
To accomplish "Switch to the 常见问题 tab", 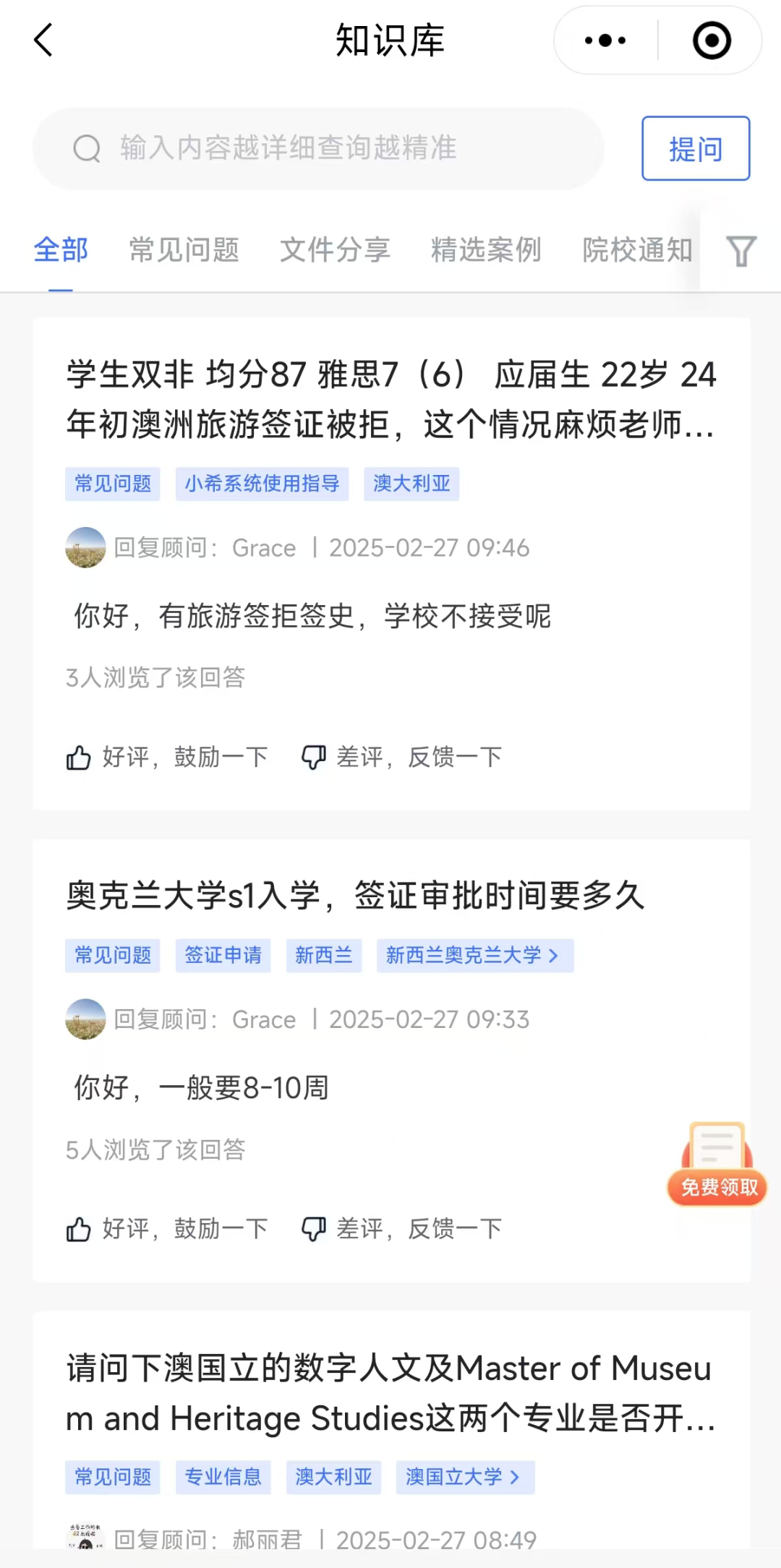I will click(184, 250).
